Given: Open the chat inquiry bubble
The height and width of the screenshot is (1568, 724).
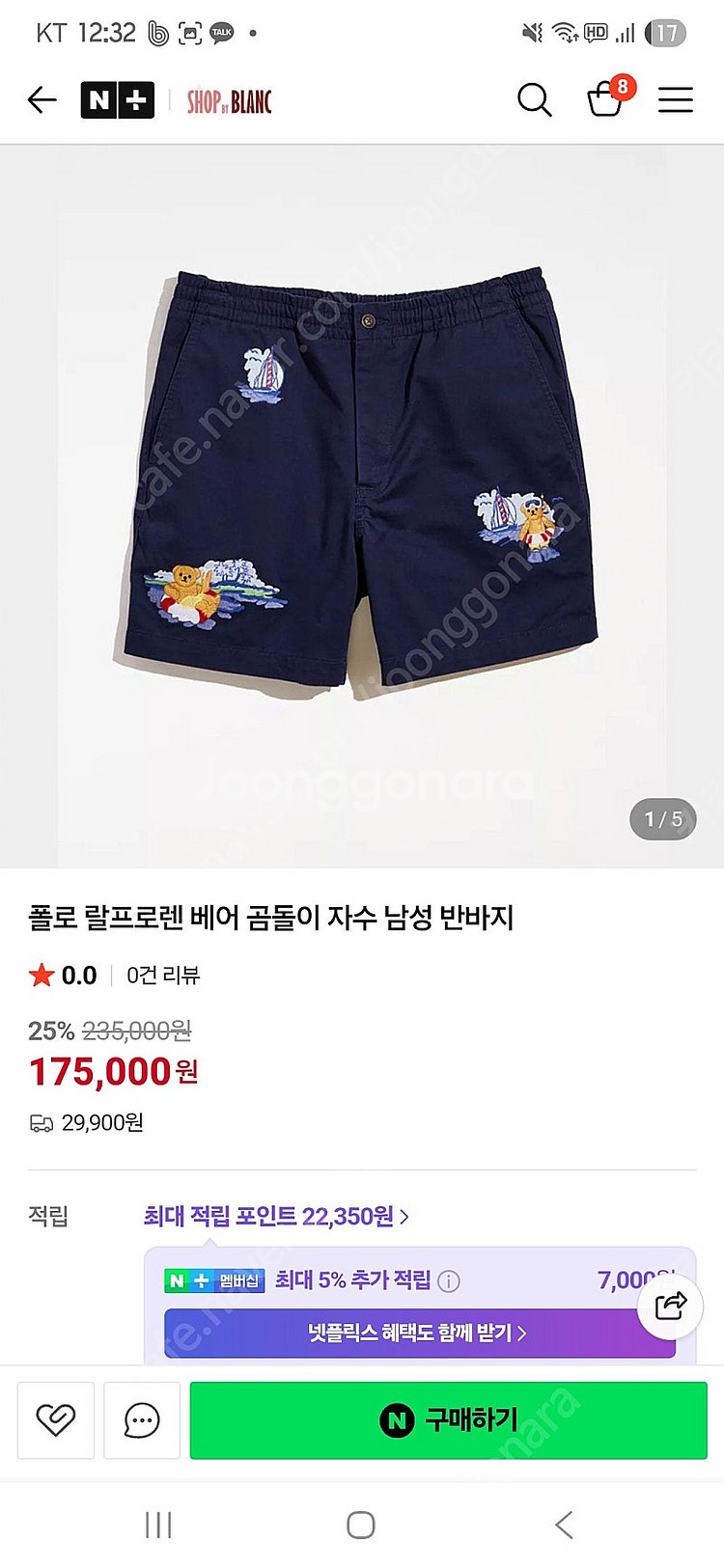Looking at the screenshot, I should 142,1419.
